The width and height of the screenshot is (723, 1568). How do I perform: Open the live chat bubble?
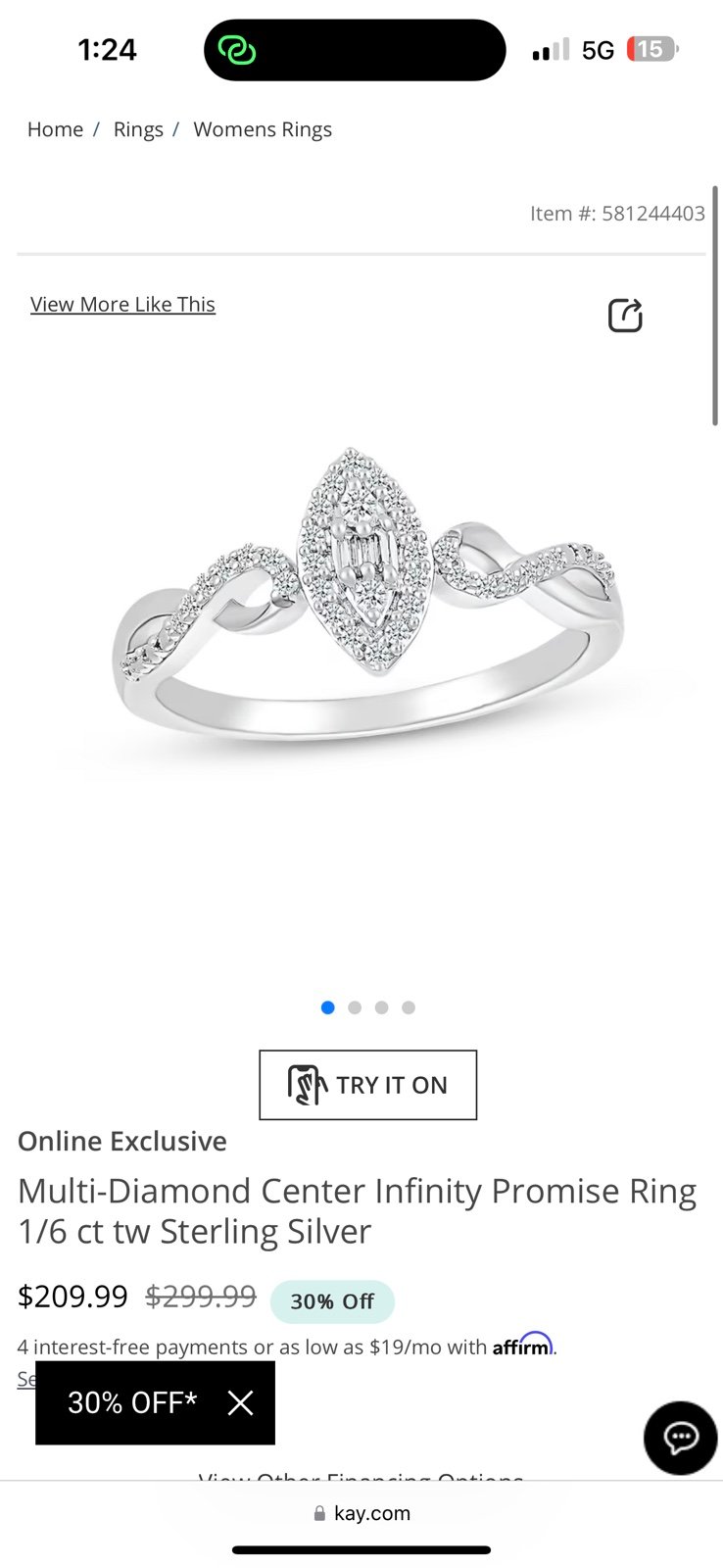pyautogui.click(x=681, y=1438)
